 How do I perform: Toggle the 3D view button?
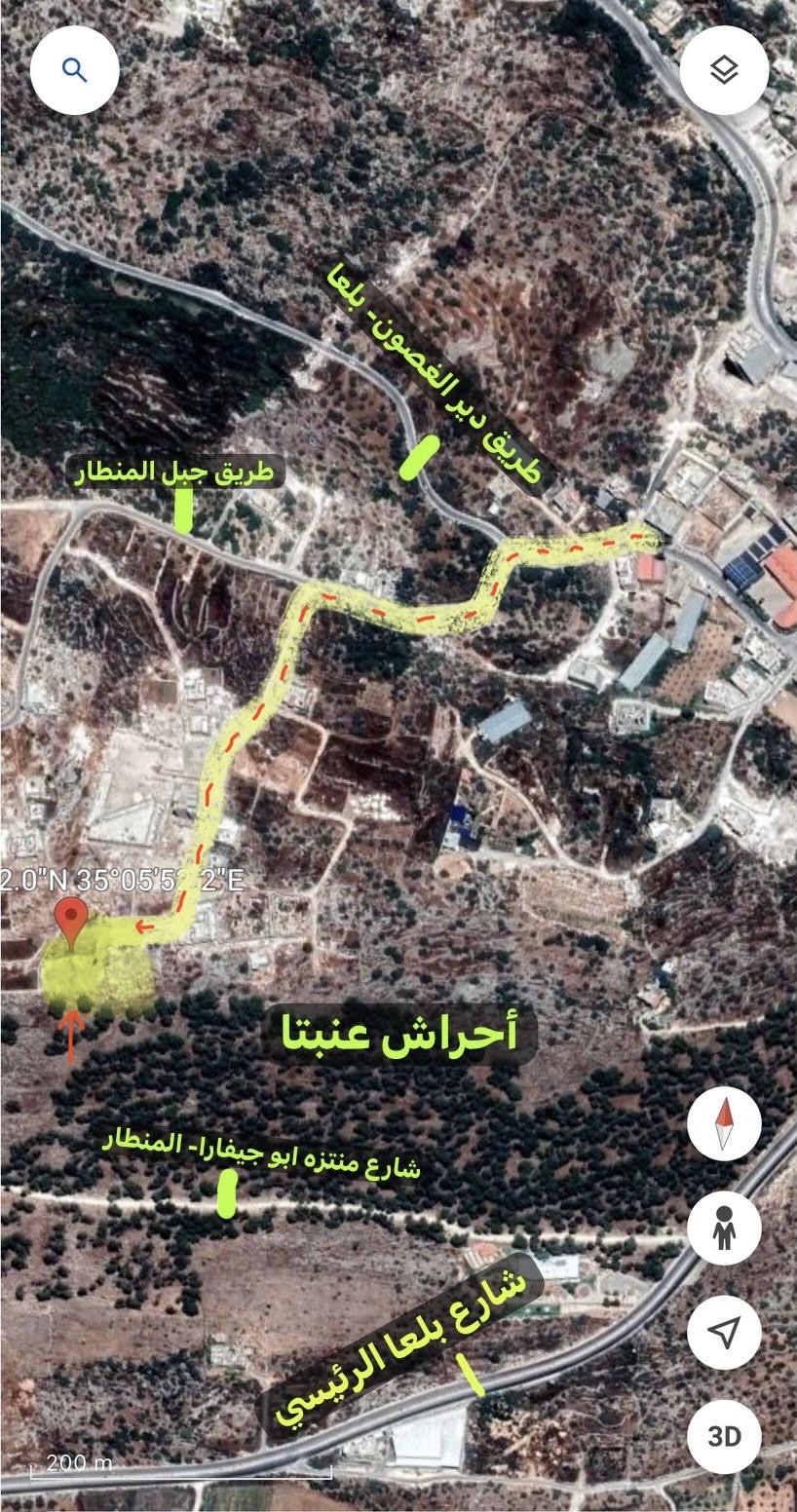724,1437
